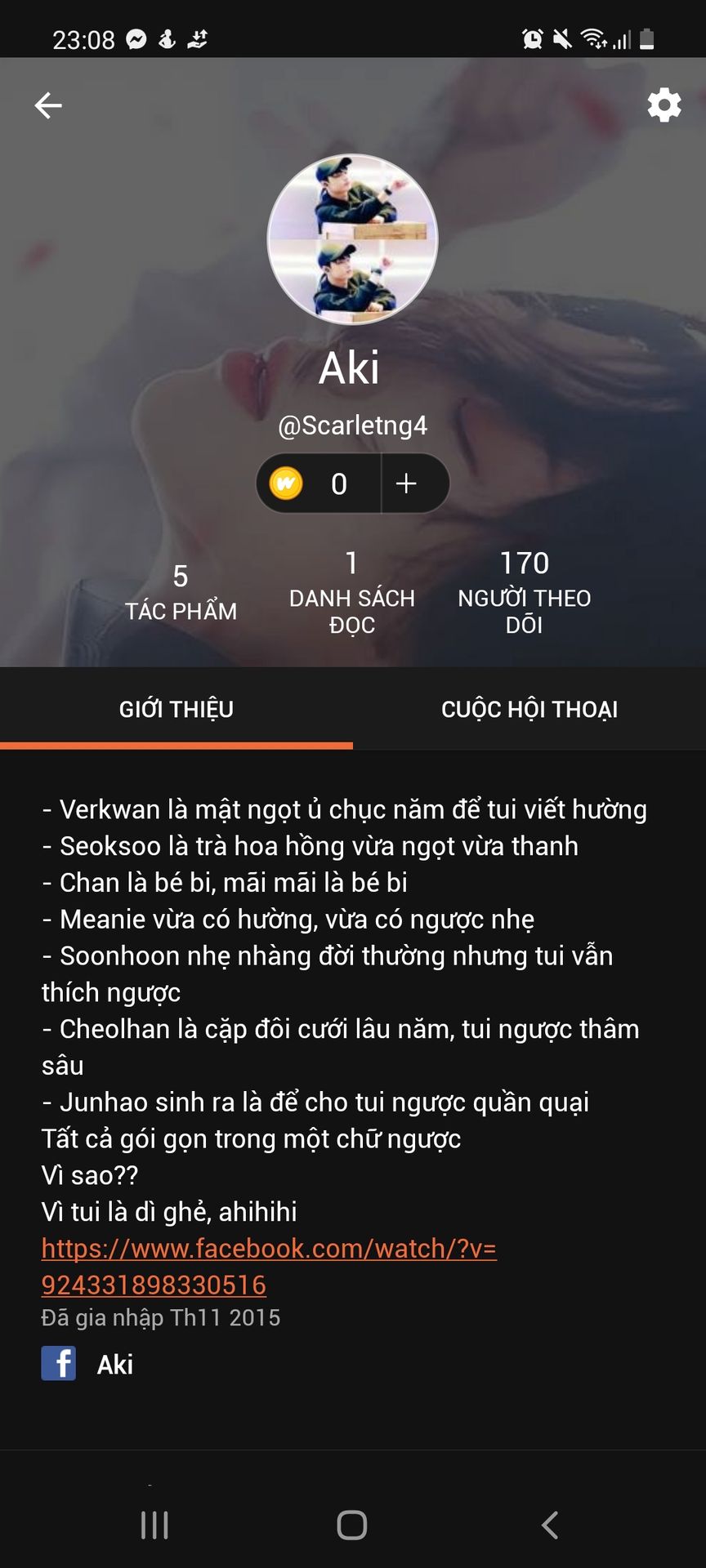The height and width of the screenshot is (1568, 706).
Task: Tap Aki's profile avatar
Action: (352, 239)
